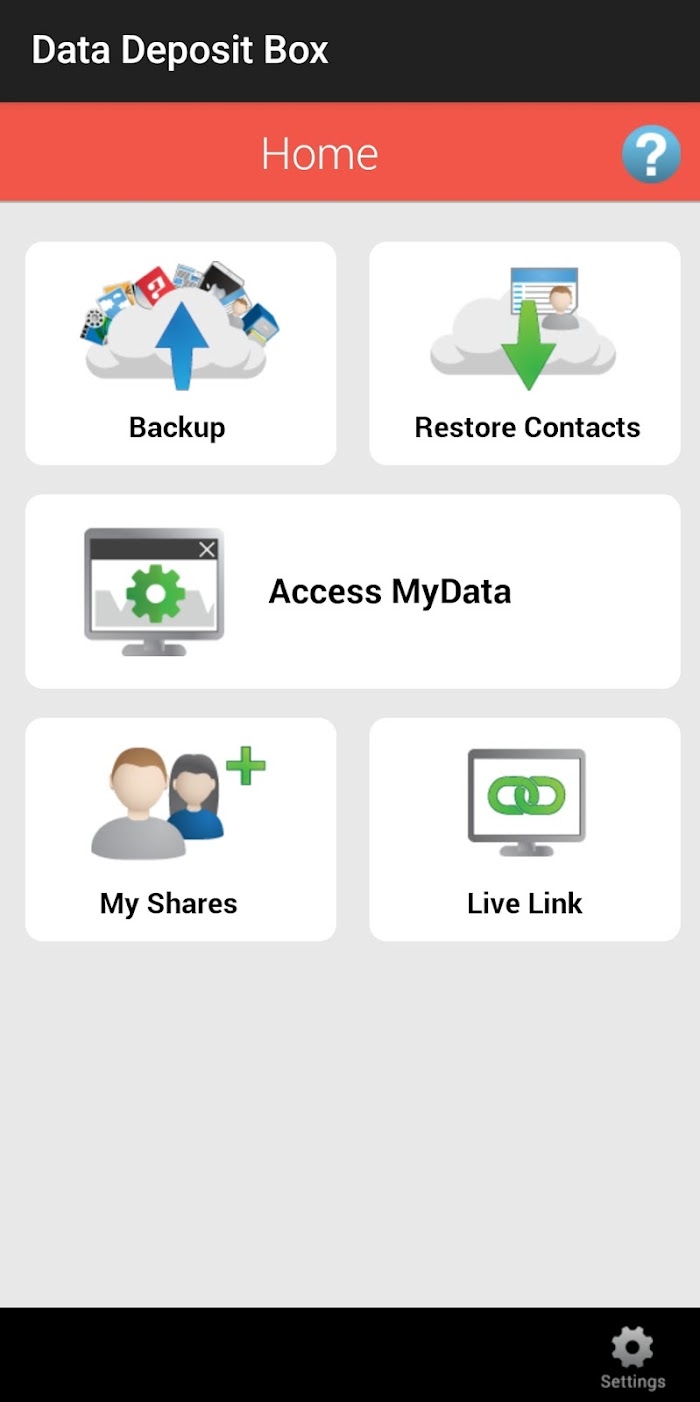The width and height of the screenshot is (700, 1402).
Task: Open the Live Link tile
Action: pos(525,829)
